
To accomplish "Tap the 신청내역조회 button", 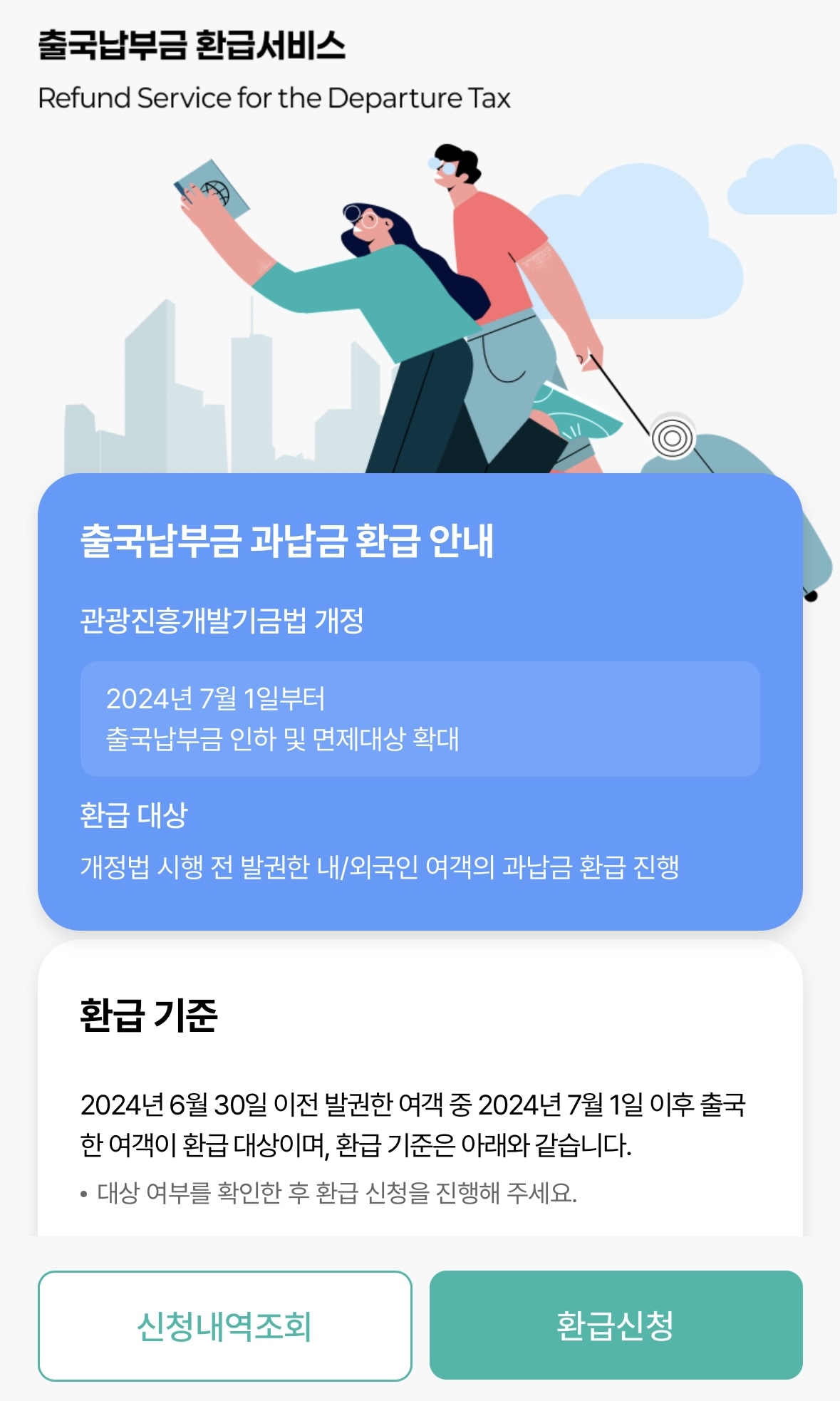I will pos(224,1325).
